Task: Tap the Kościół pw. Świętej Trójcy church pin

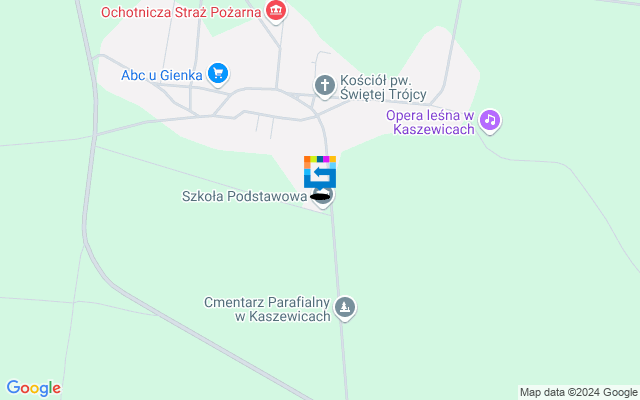Action: pos(324,85)
